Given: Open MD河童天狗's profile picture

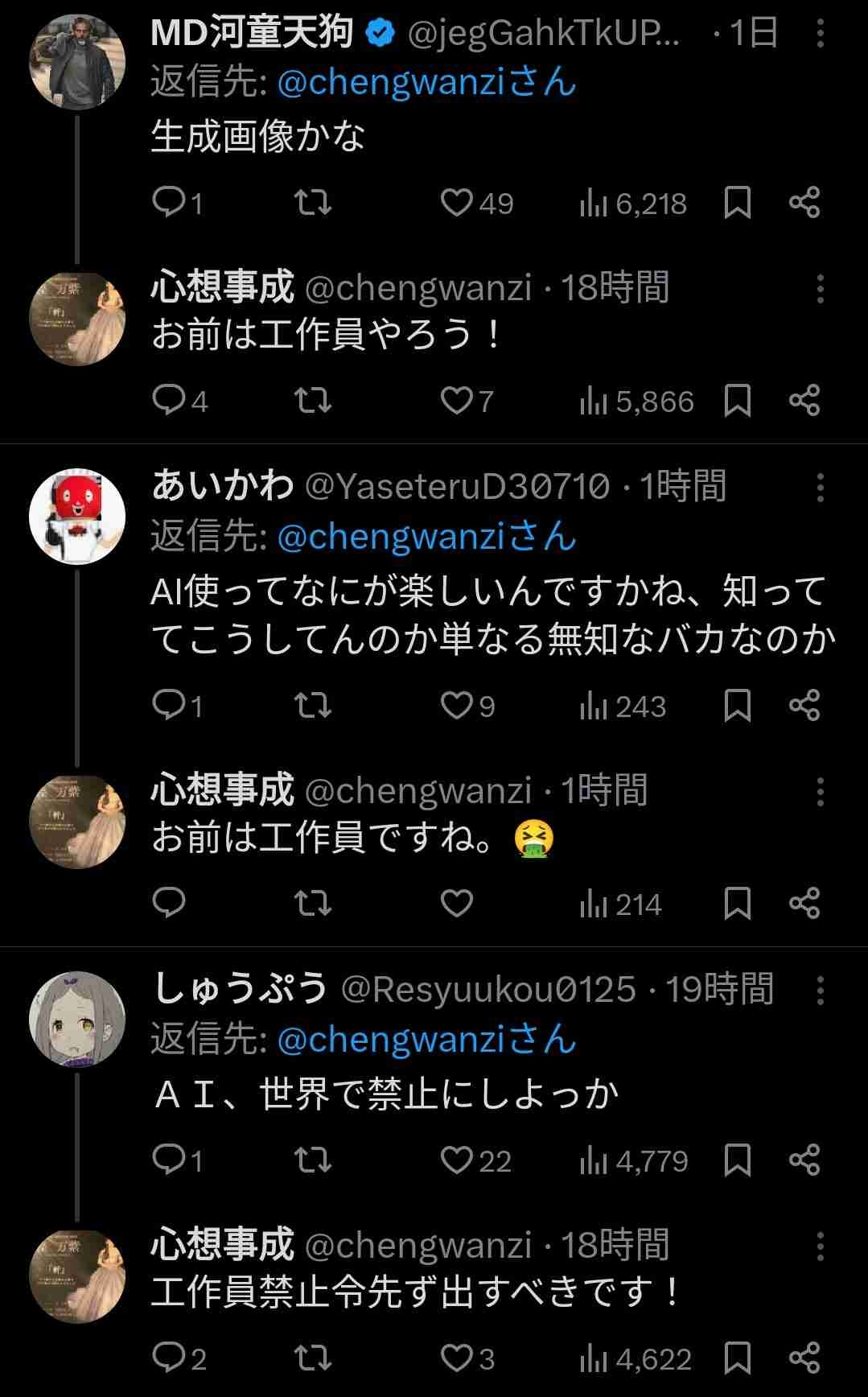Looking at the screenshot, I should pyautogui.click(x=77, y=62).
